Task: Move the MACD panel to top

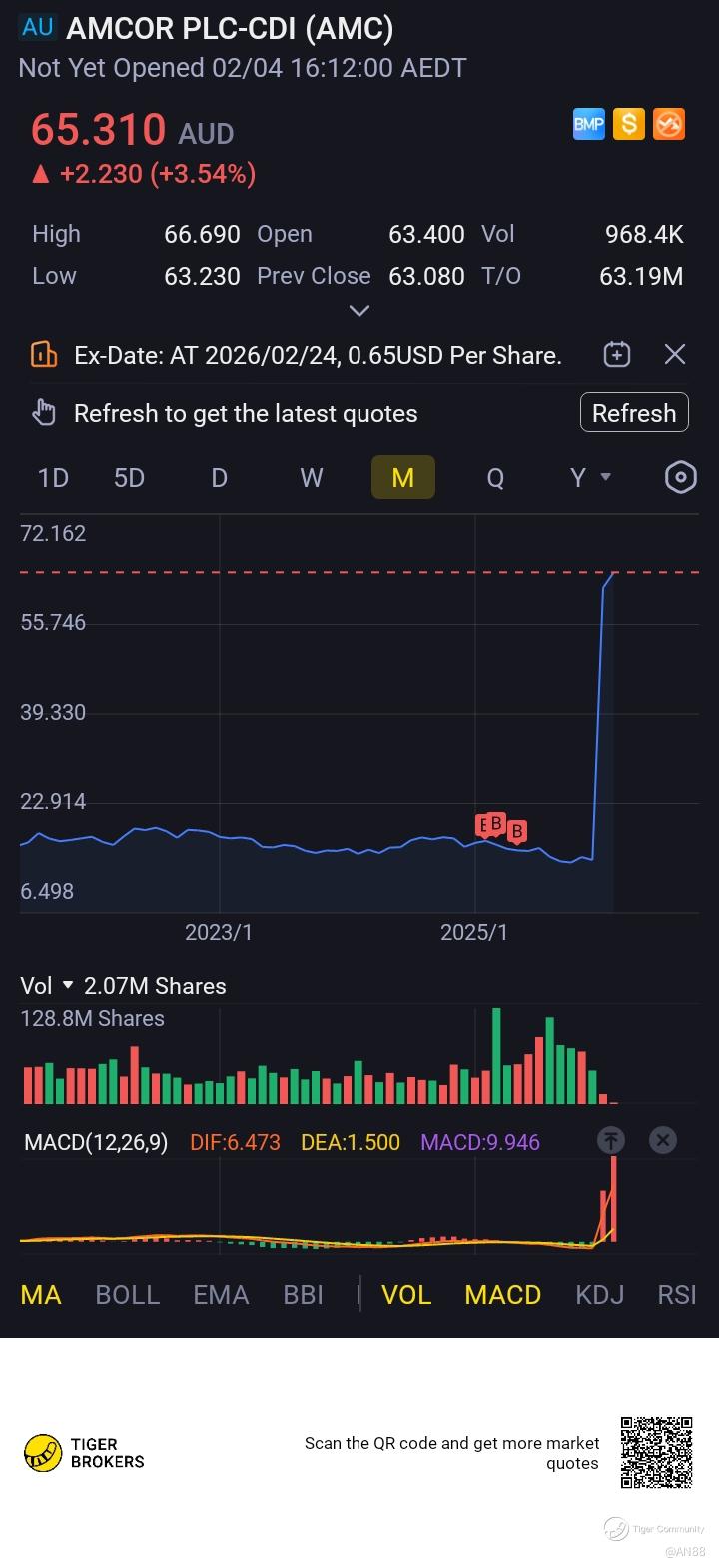Action: point(611,1140)
